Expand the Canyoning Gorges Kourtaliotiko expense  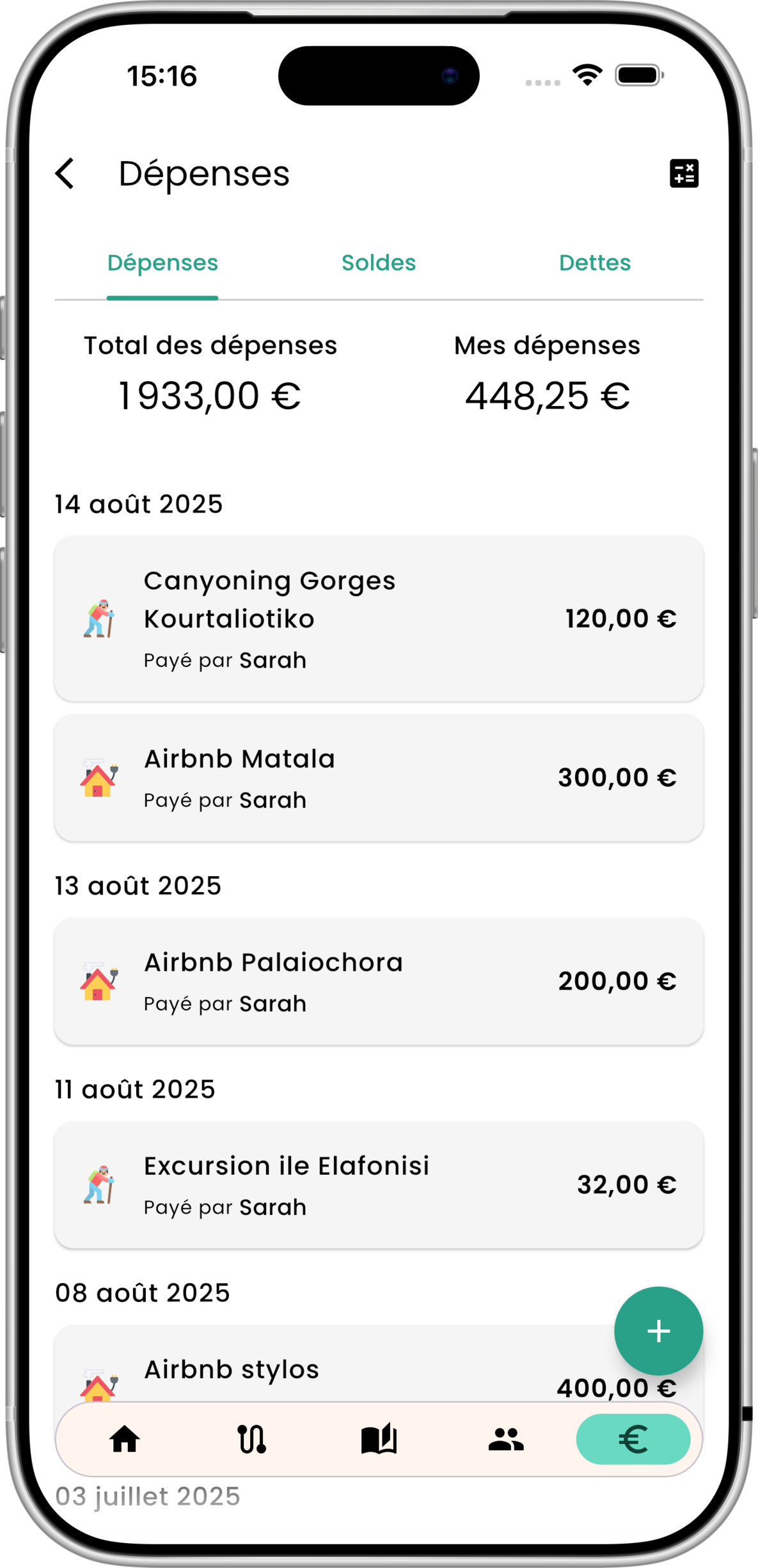click(x=379, y=618)
